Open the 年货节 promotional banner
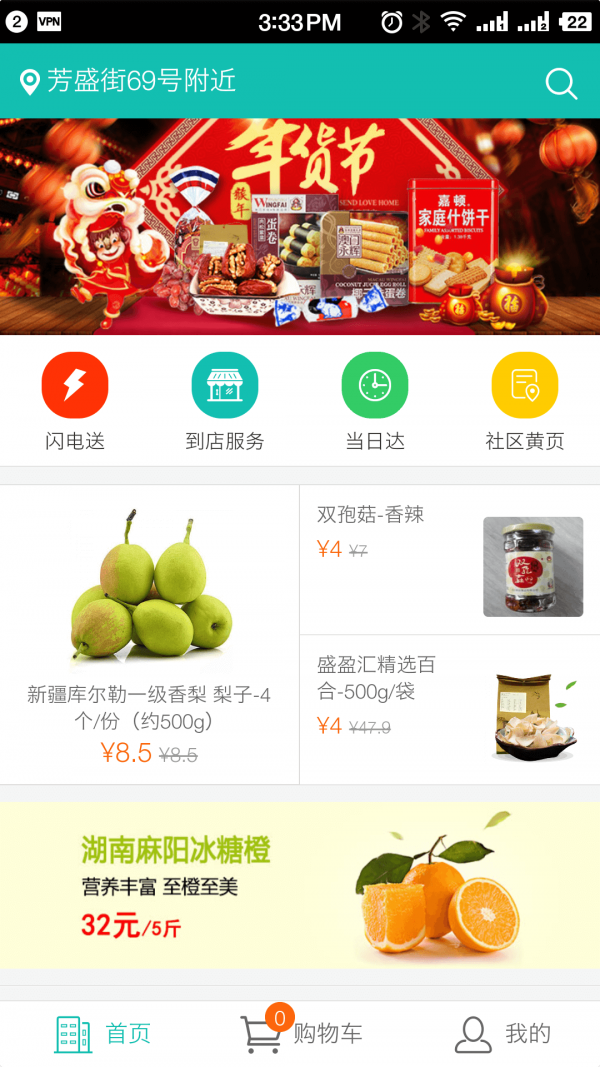This screenshot has height=1067, width=600. click(300, 227)
